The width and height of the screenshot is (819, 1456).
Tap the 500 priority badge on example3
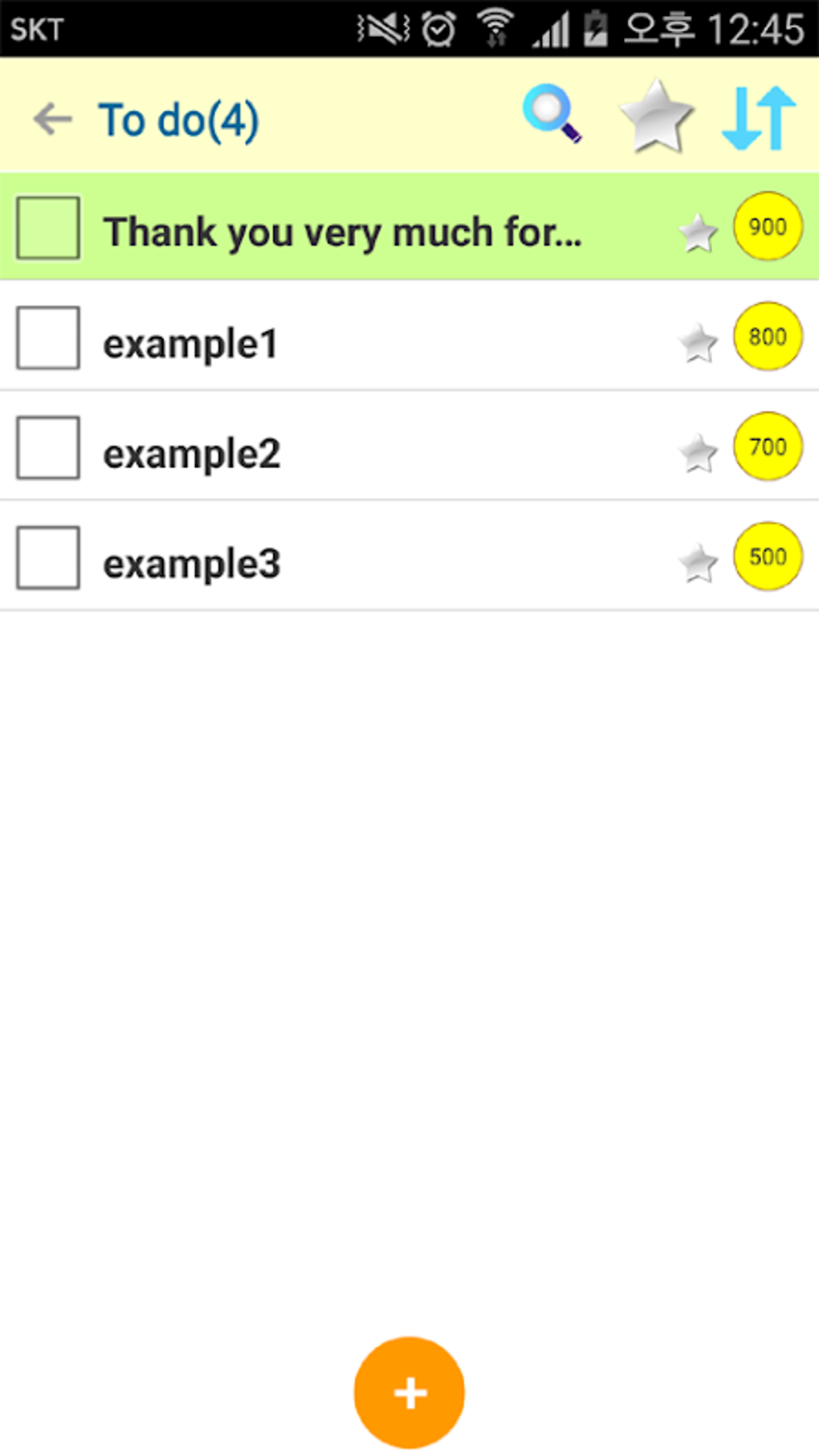767,556
